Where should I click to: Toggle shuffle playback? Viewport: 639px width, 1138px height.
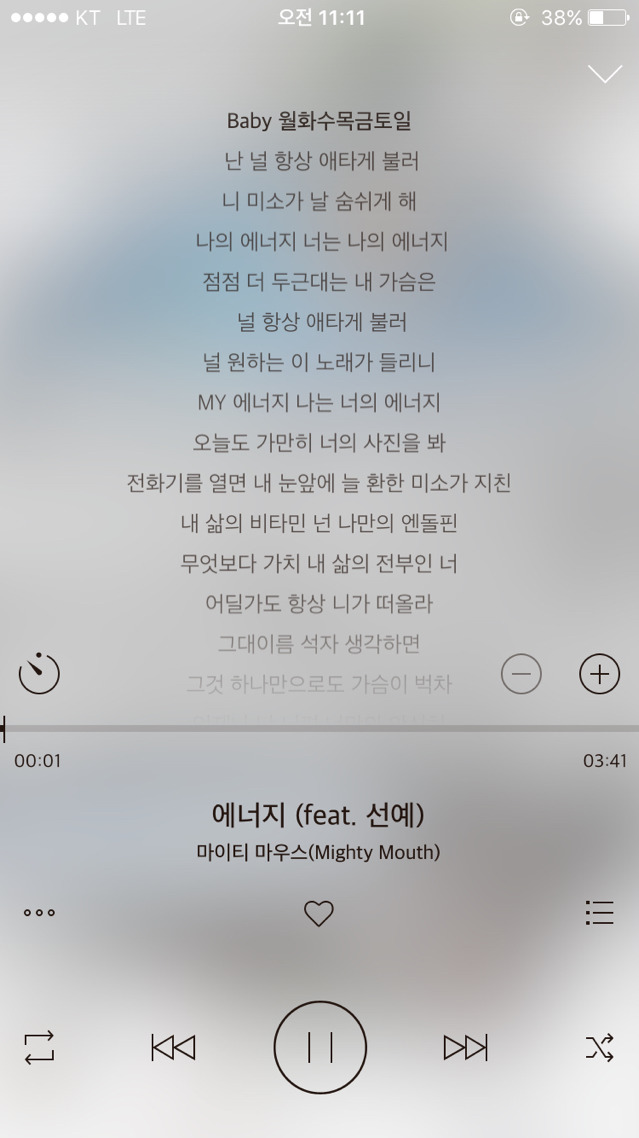tap(599, 1047)
